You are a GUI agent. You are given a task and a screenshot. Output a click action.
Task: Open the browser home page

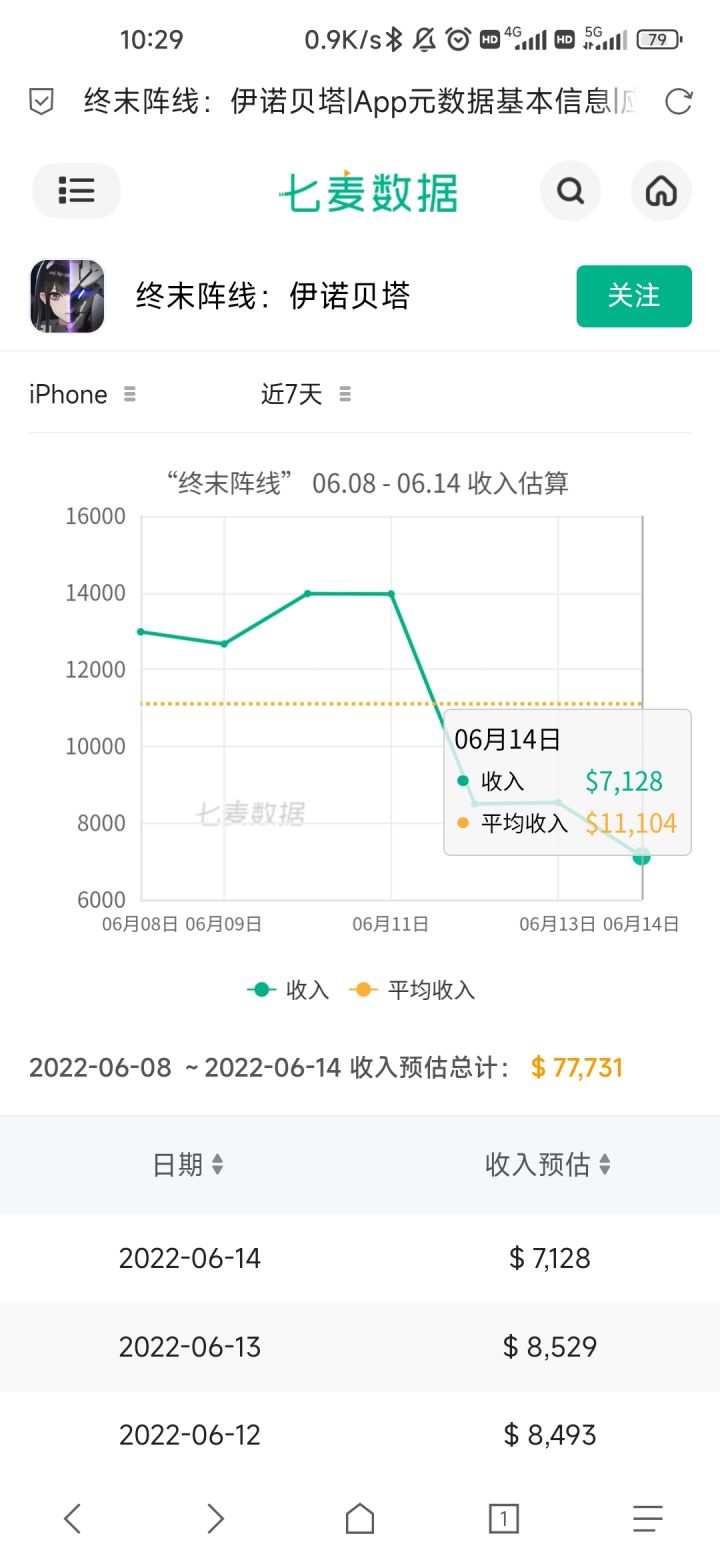(x=360, y=1519)
